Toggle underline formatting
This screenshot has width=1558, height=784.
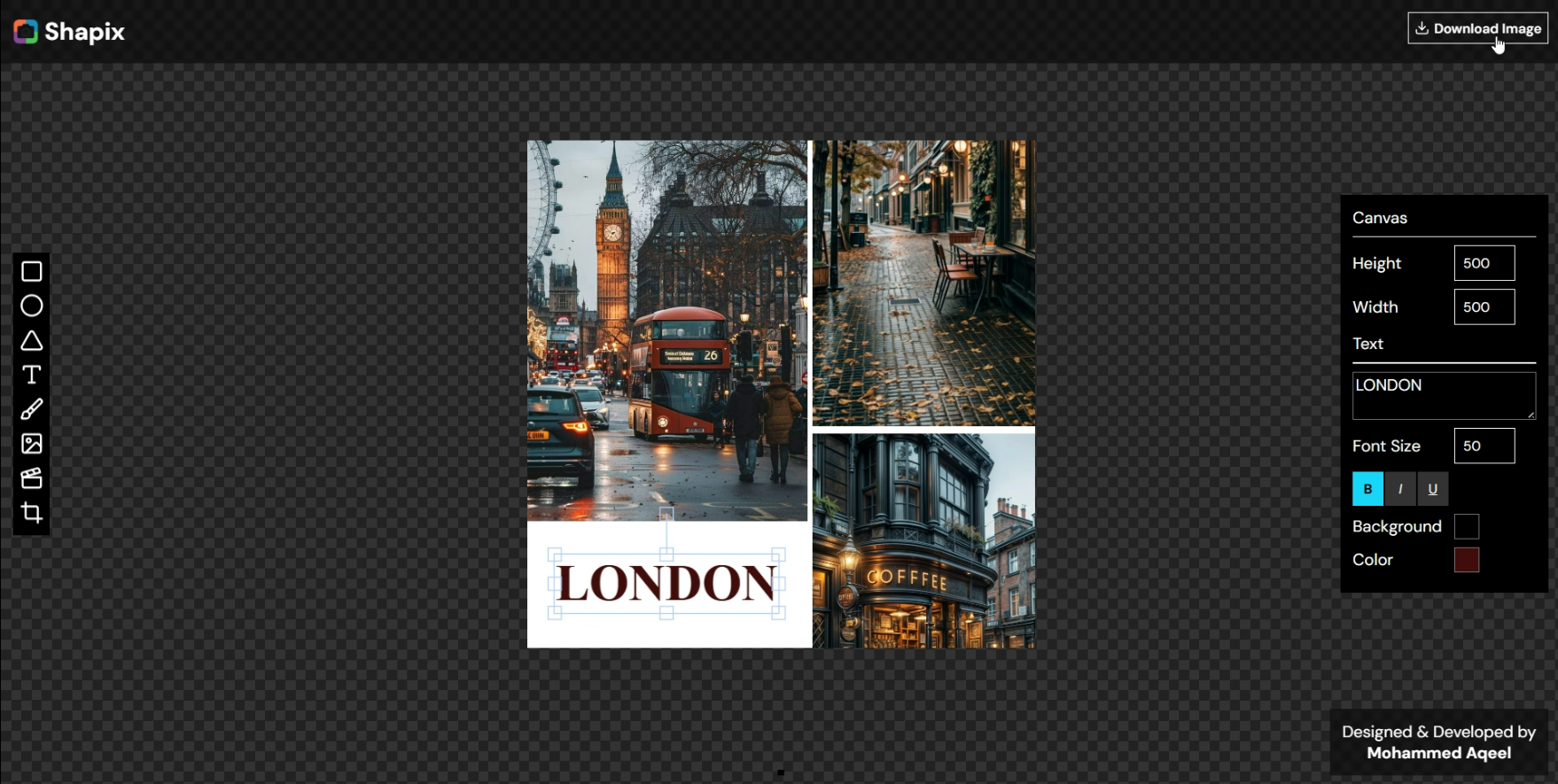click(1432, 489)
